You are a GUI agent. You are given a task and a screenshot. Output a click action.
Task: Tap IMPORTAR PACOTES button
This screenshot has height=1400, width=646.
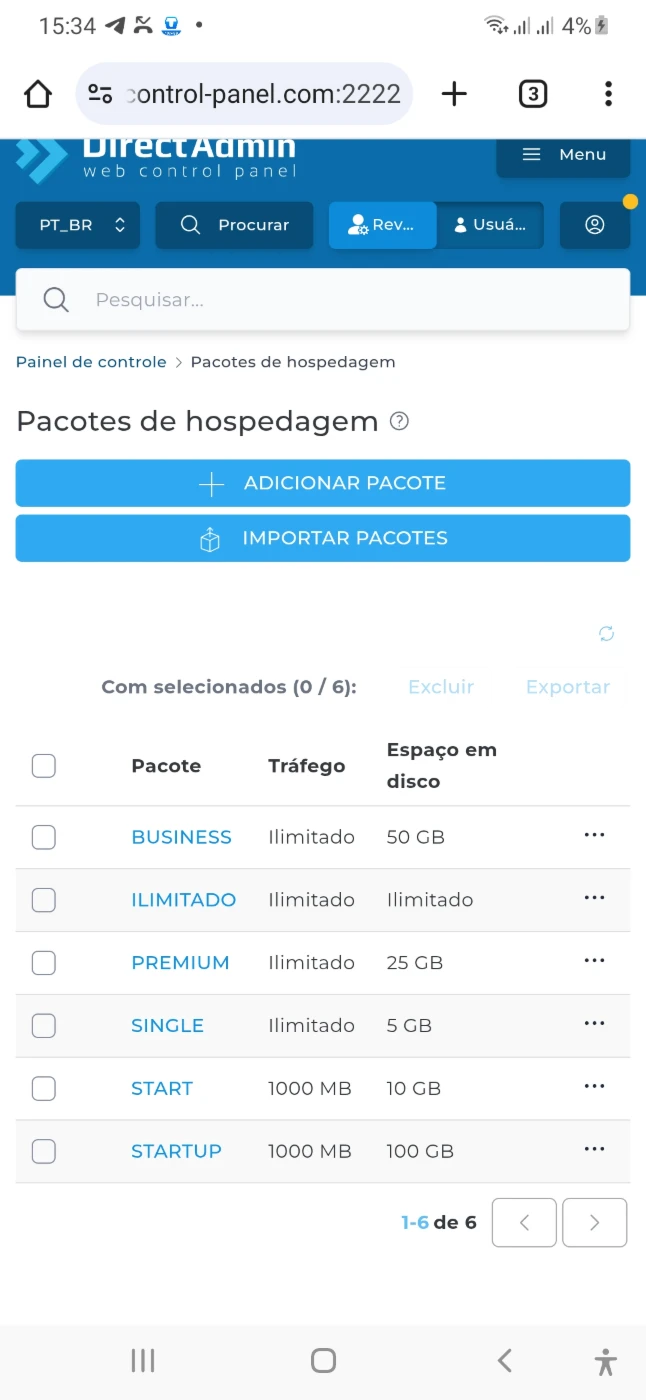[x=323, y=538]
